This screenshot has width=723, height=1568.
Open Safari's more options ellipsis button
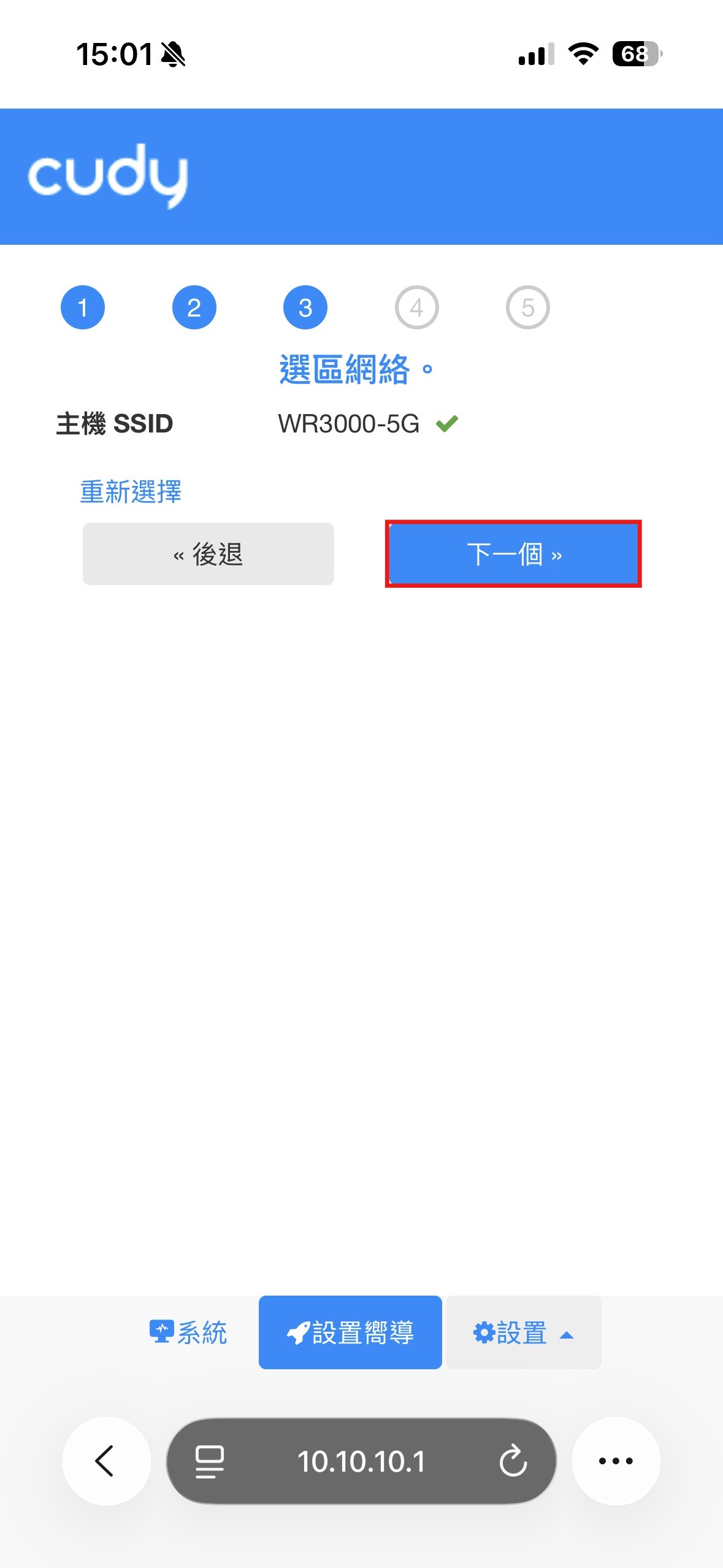coord(616,1461)
